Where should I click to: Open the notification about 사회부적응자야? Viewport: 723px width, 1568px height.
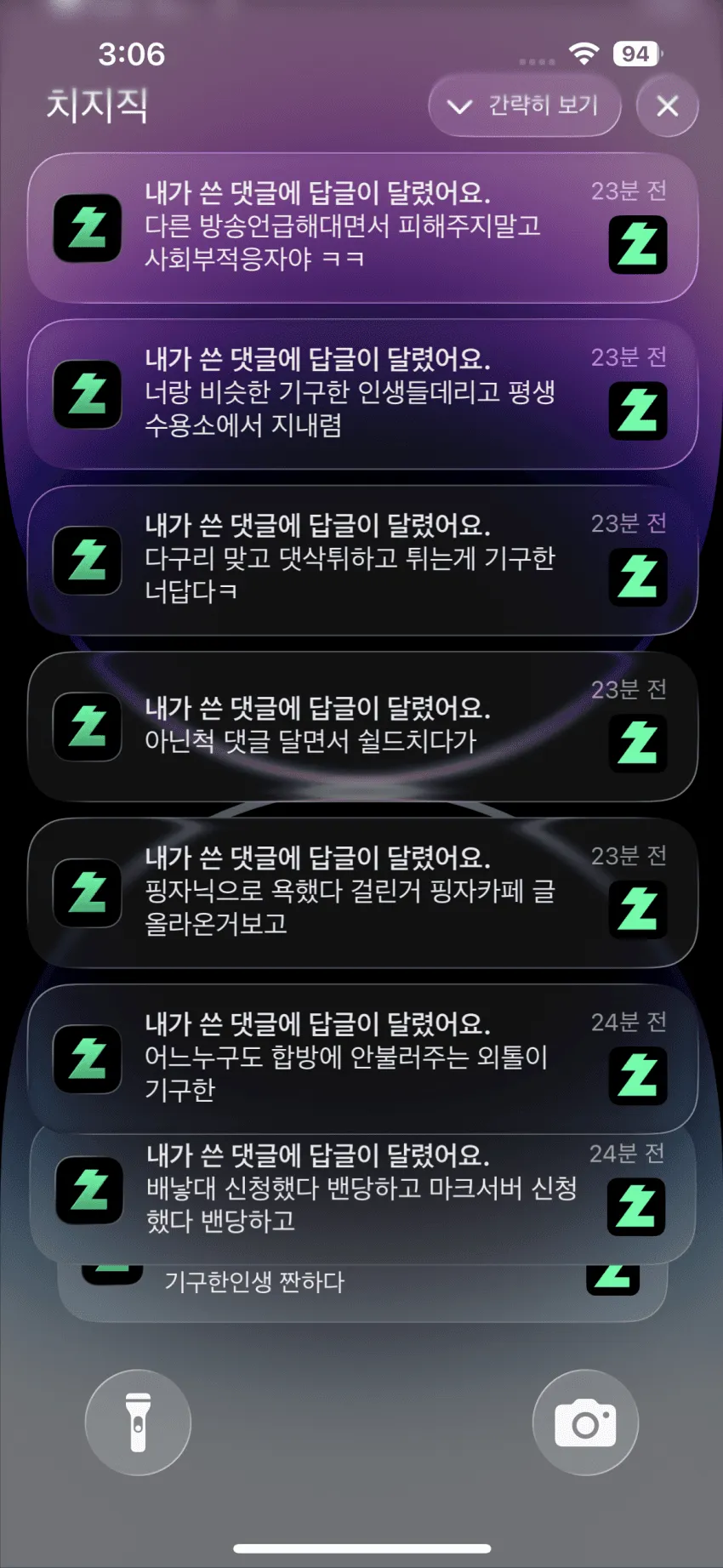[362, 228]
